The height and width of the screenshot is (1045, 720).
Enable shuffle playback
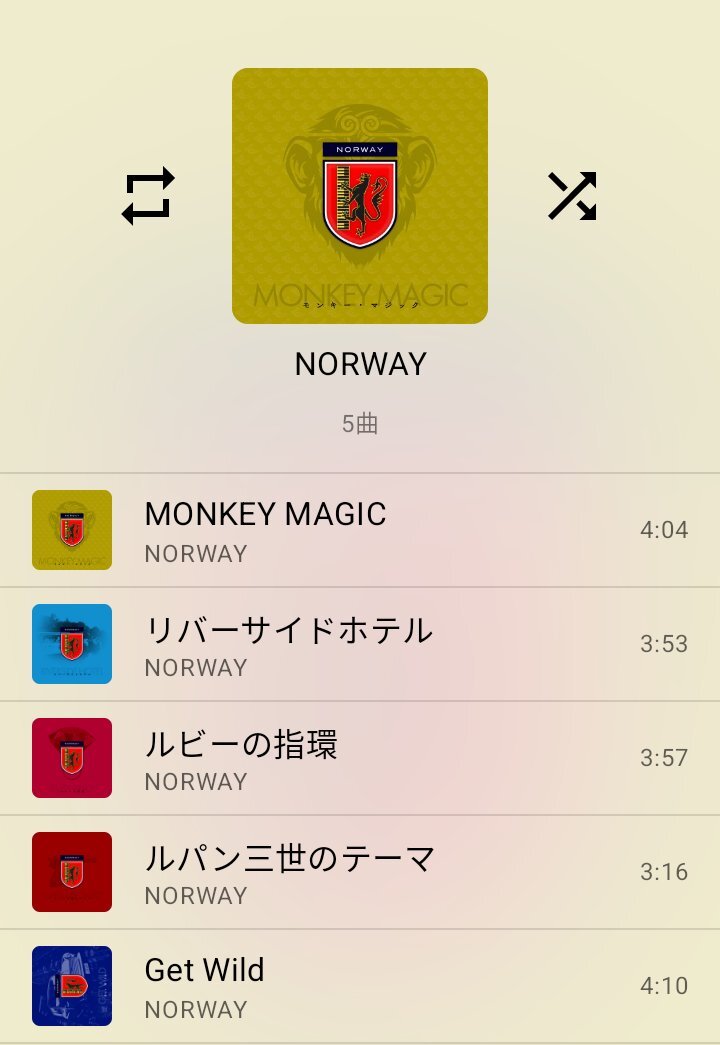click(x=572, y=196)
